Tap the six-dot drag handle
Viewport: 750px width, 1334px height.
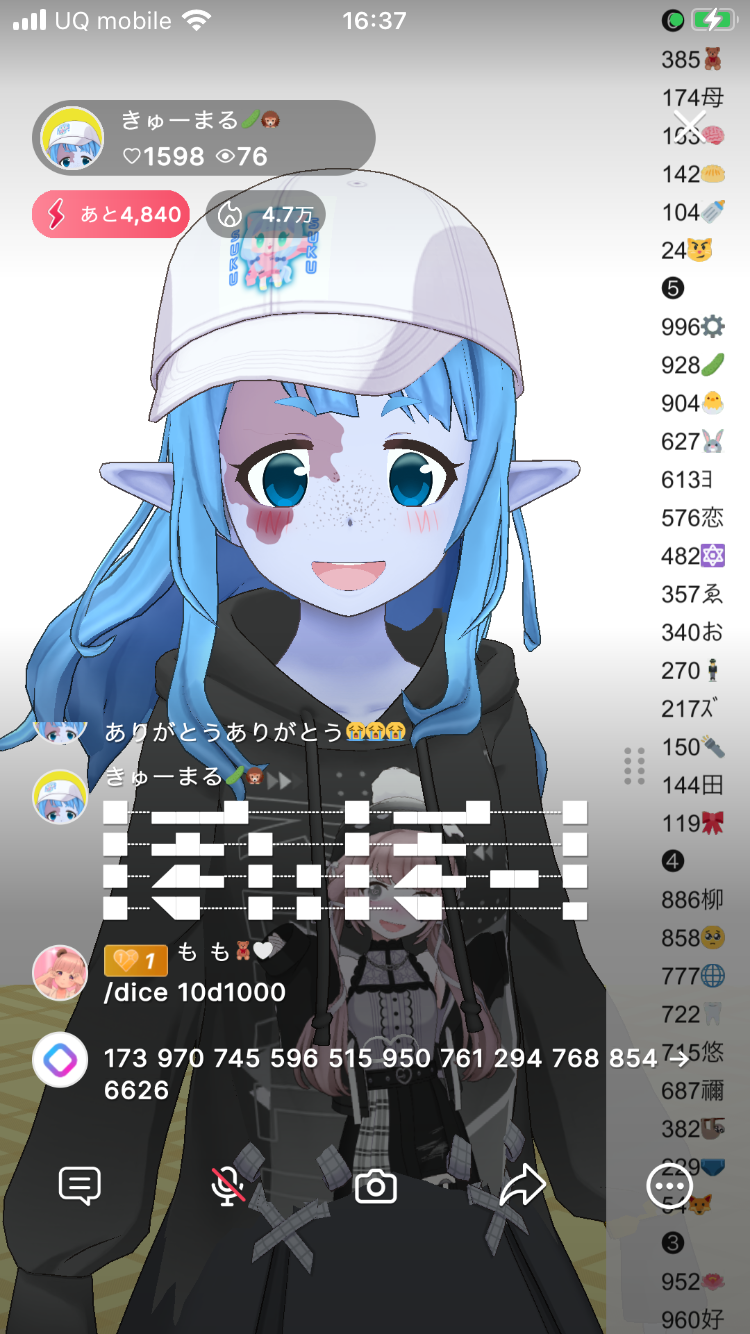coord(634,766)
